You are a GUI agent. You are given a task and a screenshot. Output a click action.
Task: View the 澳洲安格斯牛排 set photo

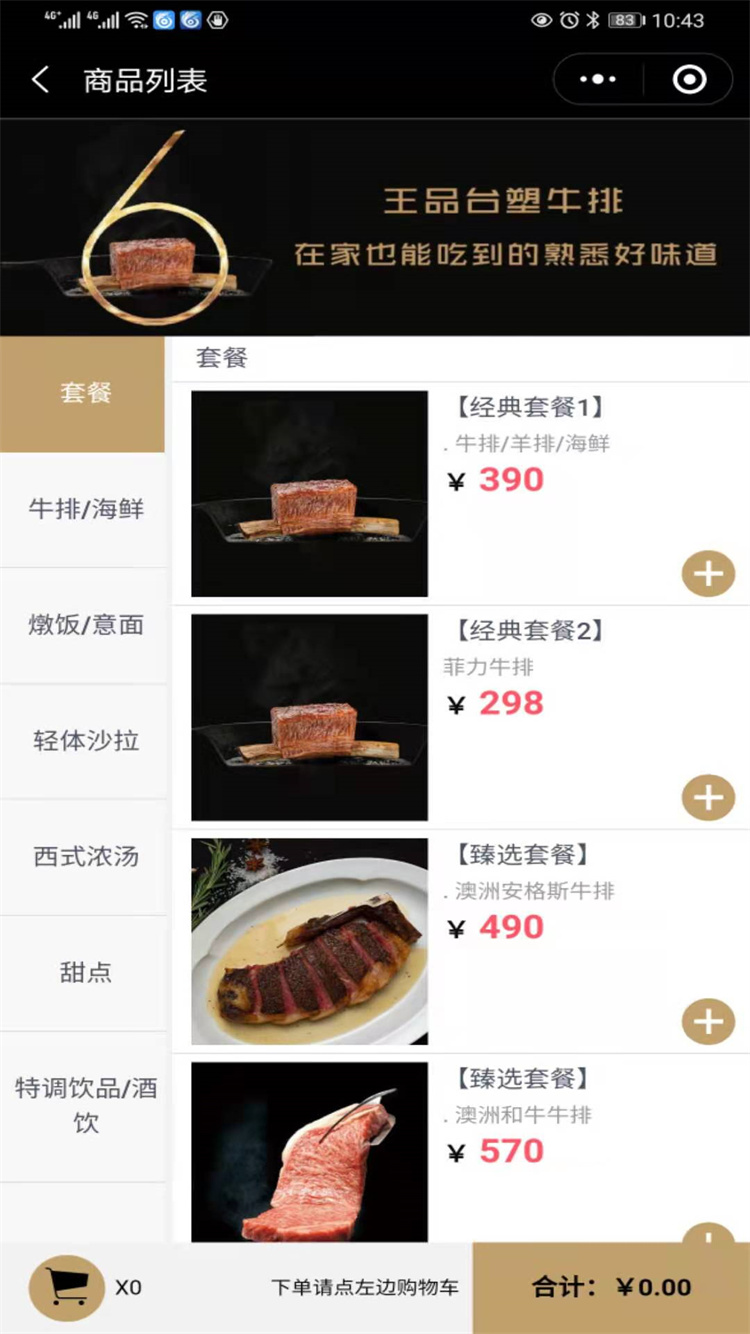click(x=309, y=941)
